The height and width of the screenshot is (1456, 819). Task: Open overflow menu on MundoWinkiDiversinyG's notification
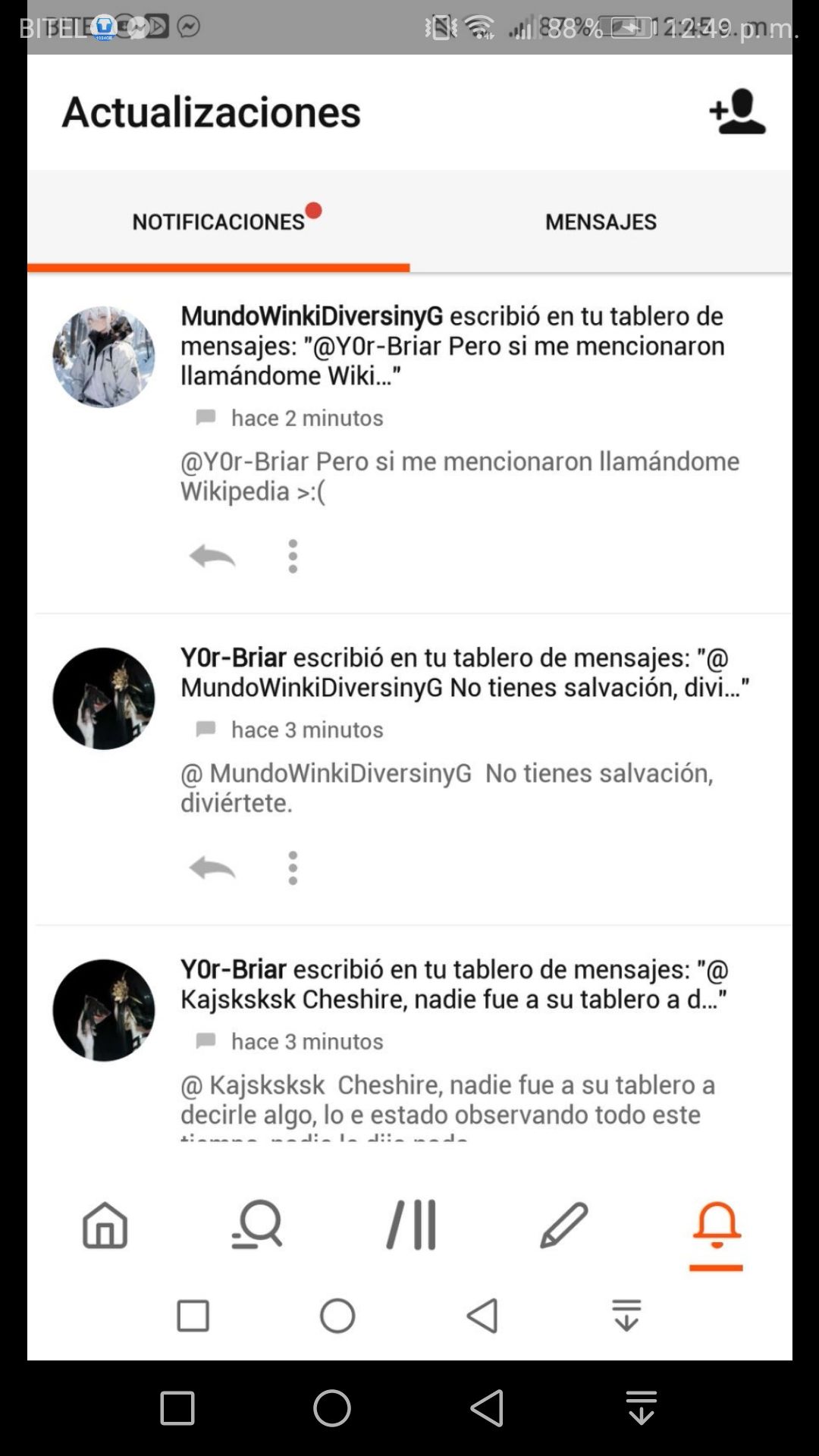(293, 556)
